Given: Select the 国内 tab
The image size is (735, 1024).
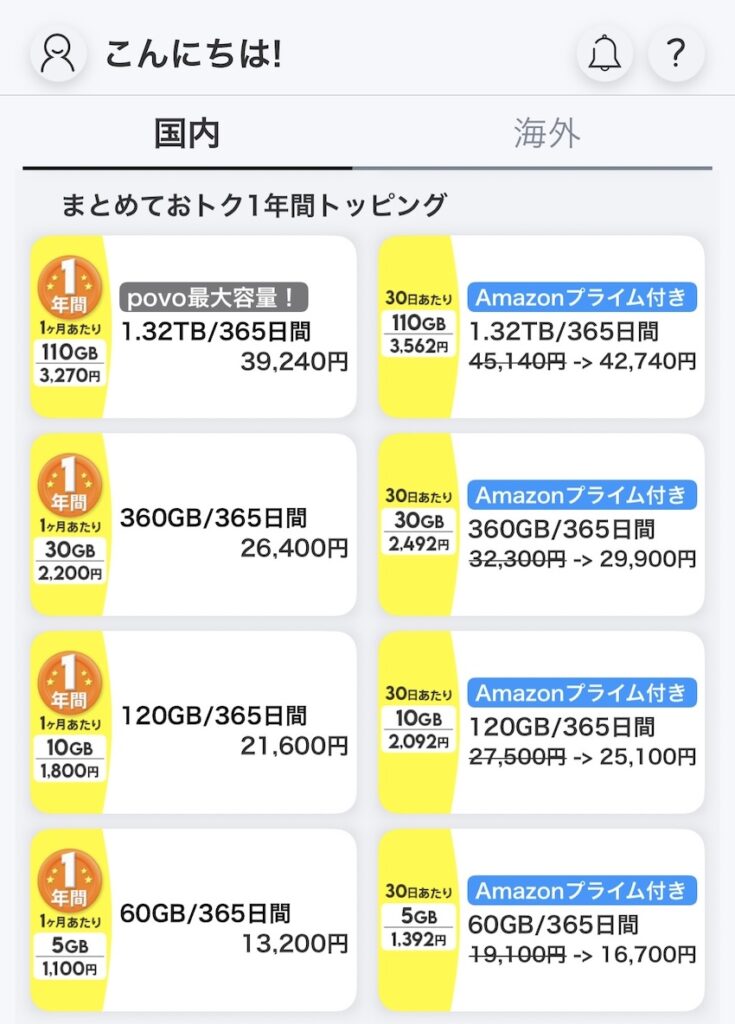Looking at the screenshot, I should 187,134.
